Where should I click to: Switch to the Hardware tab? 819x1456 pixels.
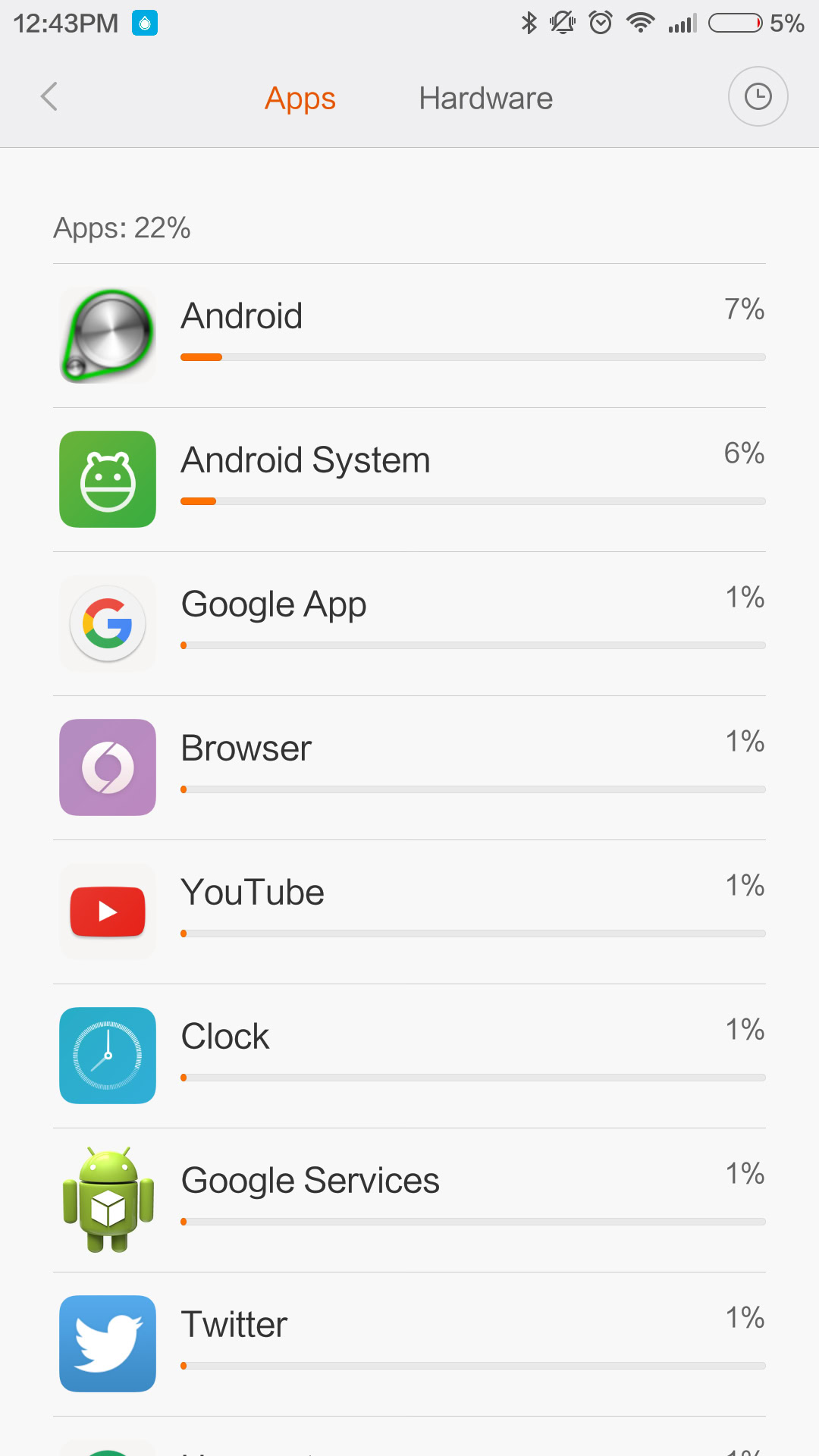pos(485,99)
